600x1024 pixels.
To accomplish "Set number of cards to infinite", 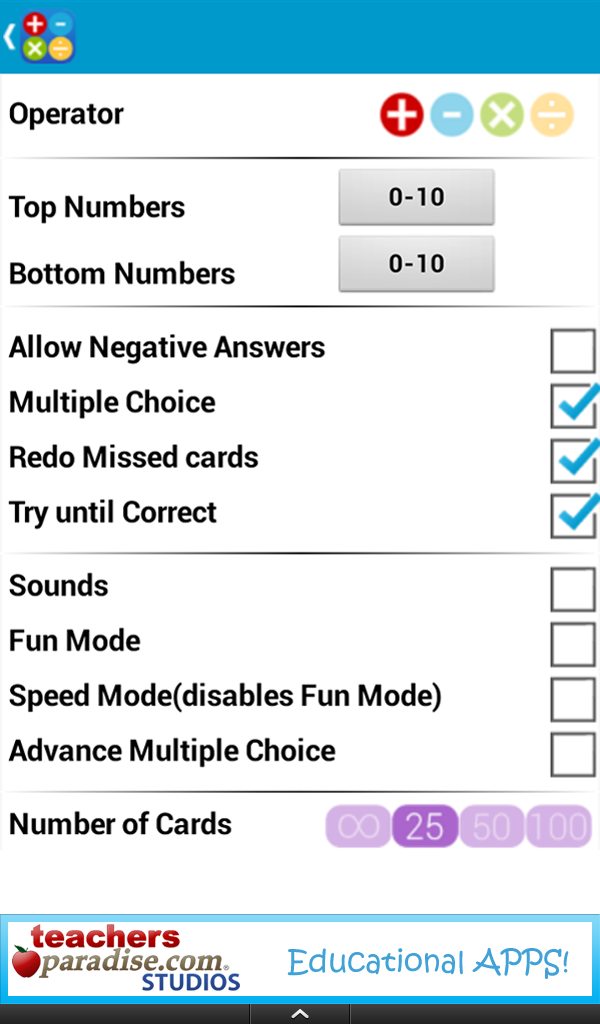I will coord(357,827).
